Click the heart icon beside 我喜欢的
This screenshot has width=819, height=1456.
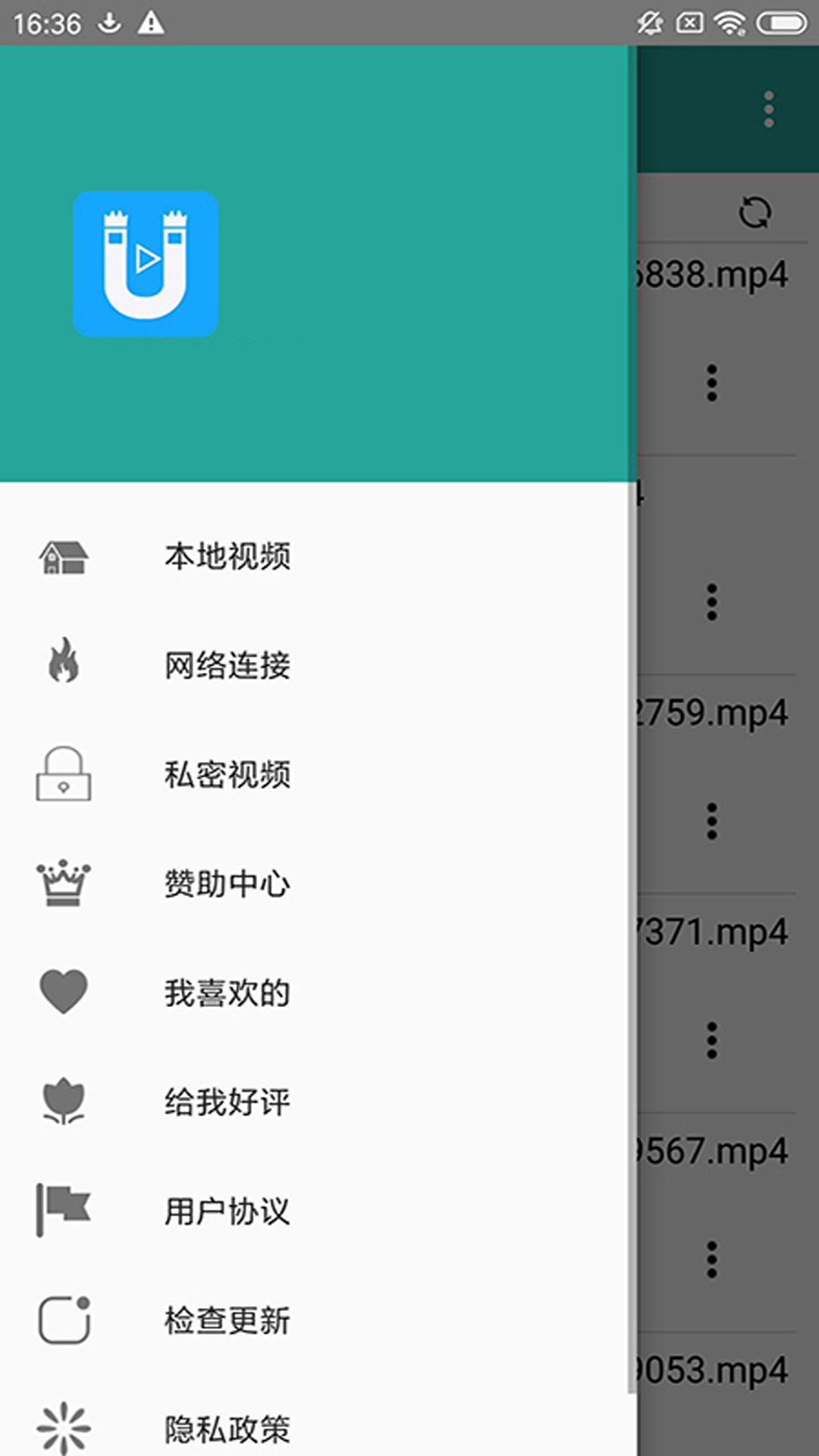[x=65, y=991]
